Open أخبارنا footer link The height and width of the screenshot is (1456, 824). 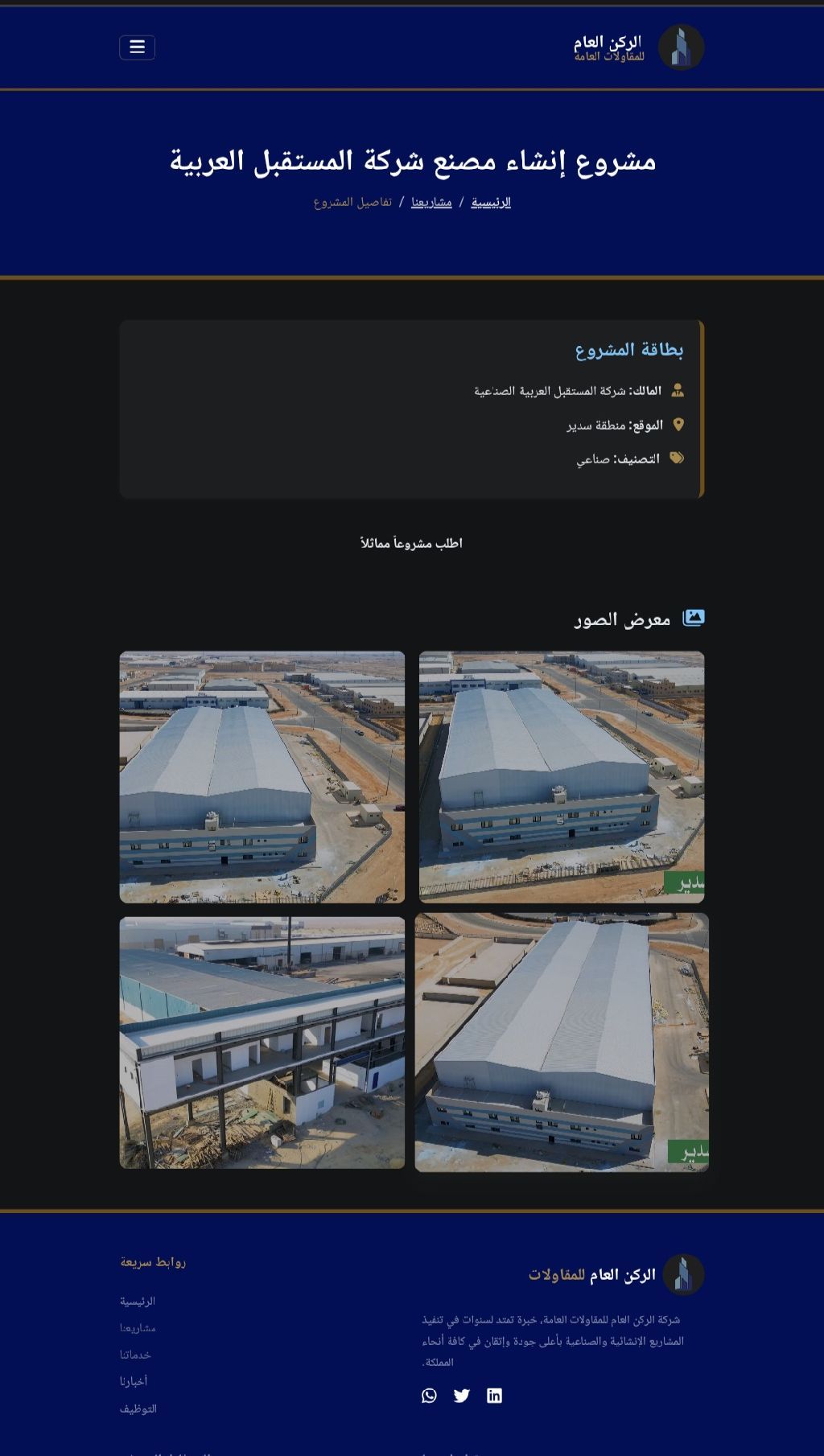[134, 1382]
